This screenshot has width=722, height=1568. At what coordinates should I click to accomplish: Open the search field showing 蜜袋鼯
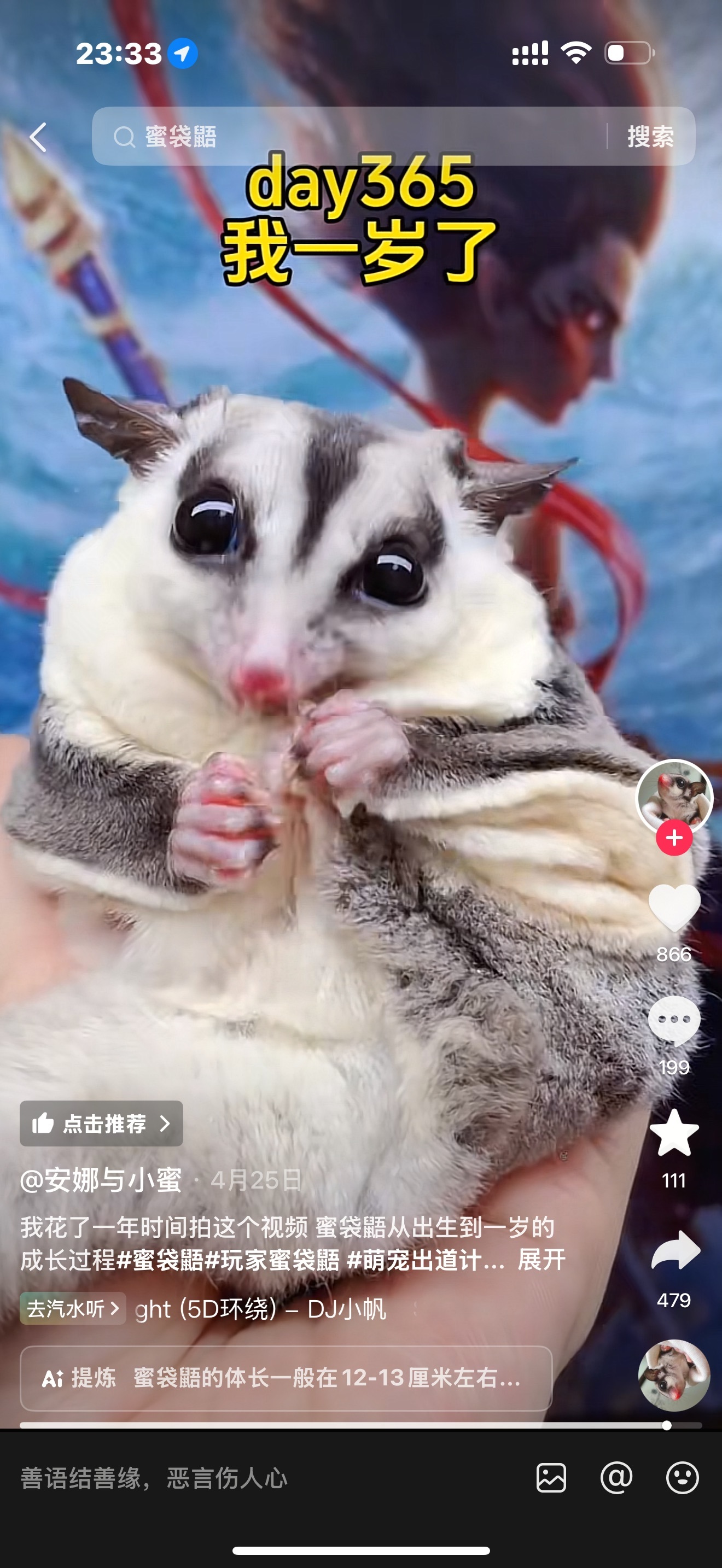coord(347,136)
